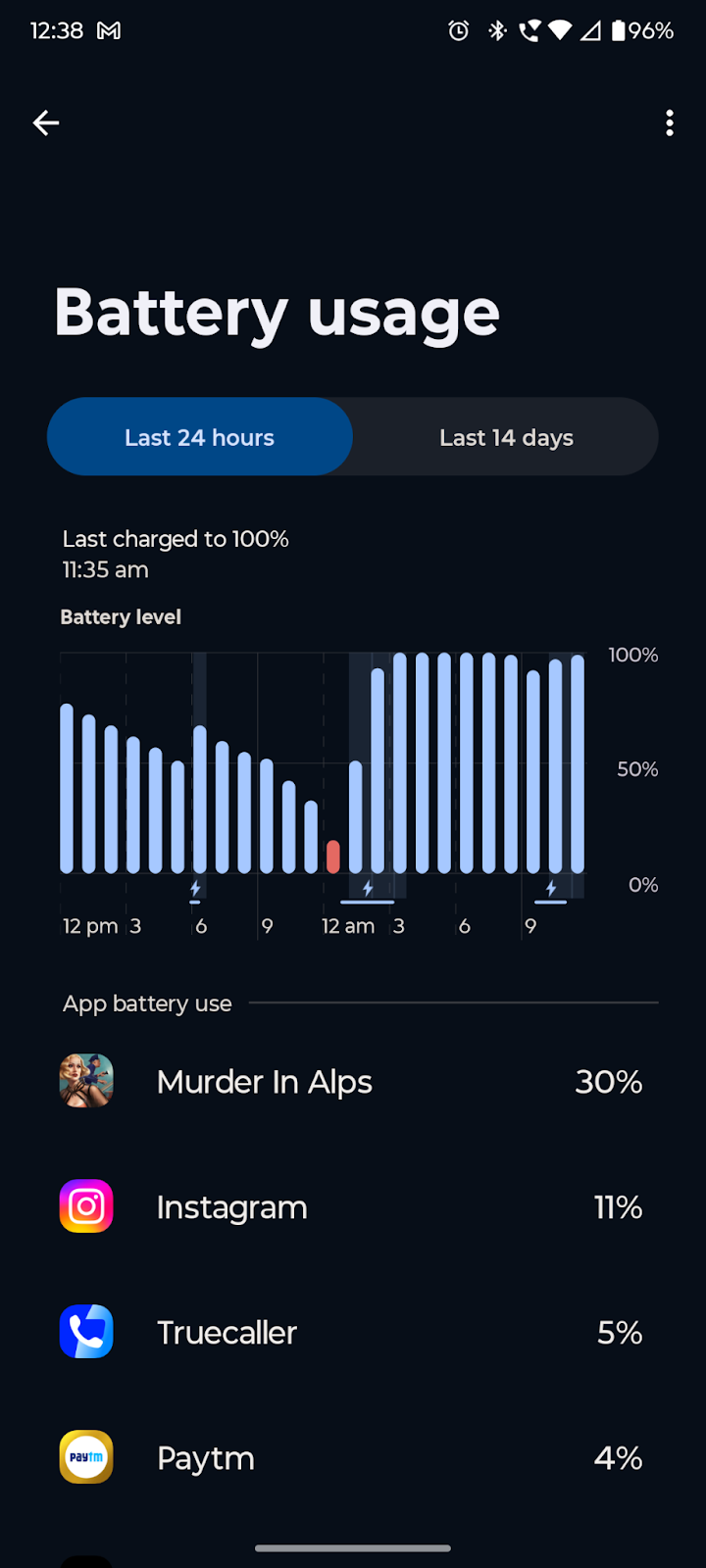Select the Last 24 hours tab
The height and width of the screenshot is (1568, 706).
(x=200, y=437)
